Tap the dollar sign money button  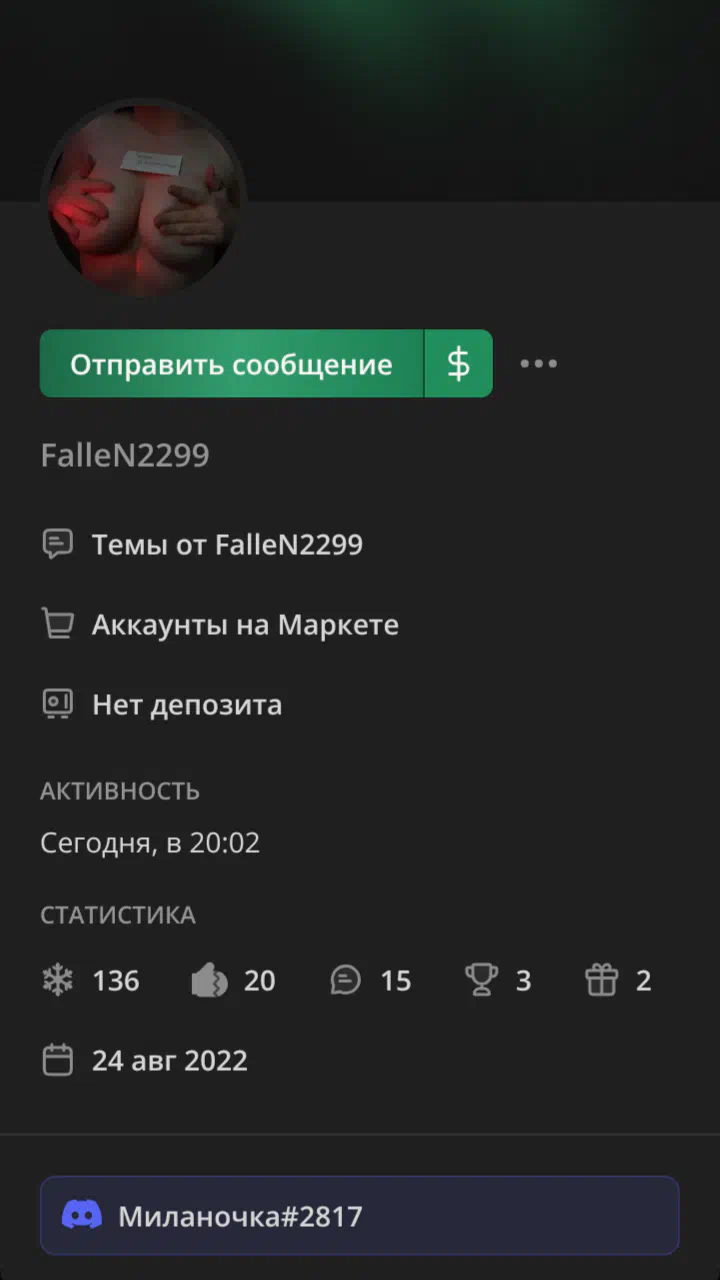coord(458,364)
